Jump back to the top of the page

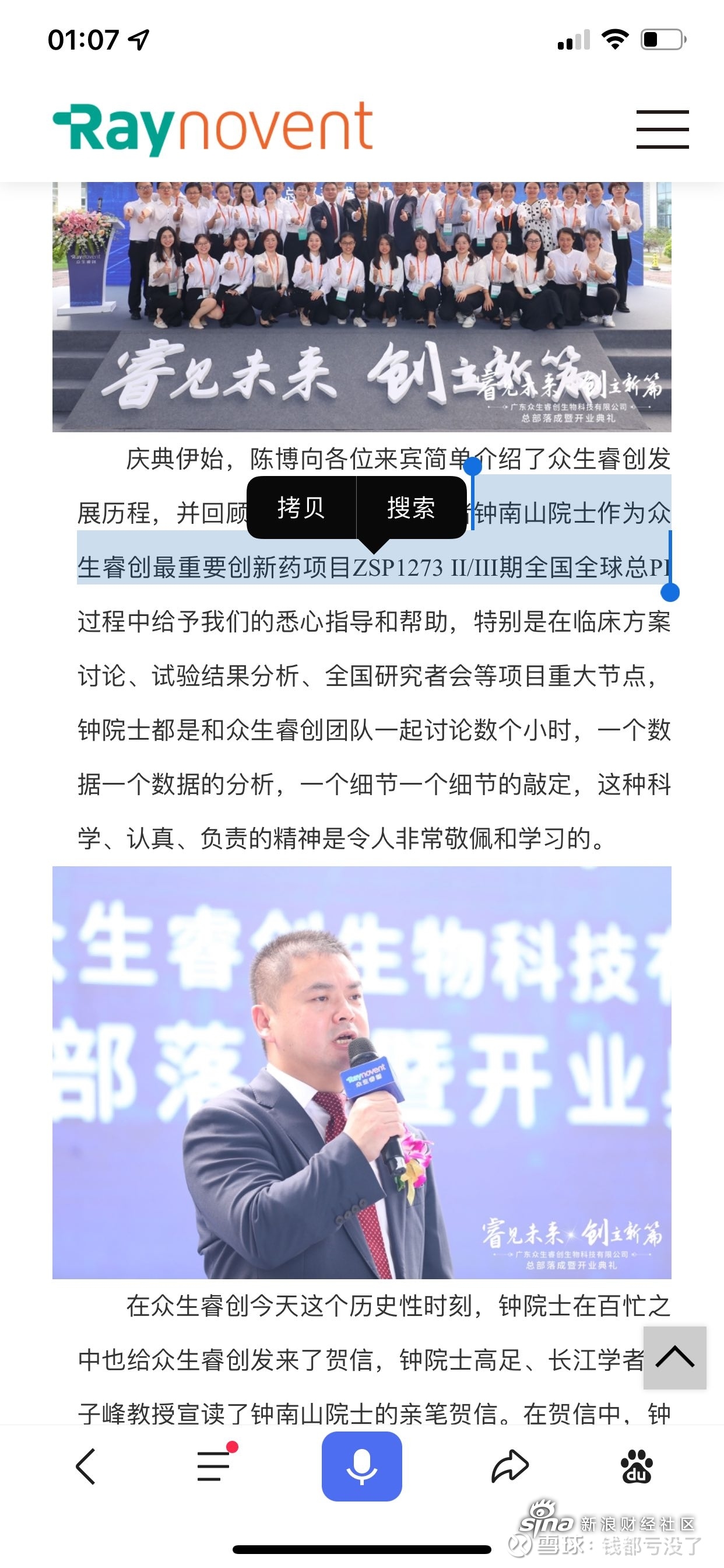674,1357
